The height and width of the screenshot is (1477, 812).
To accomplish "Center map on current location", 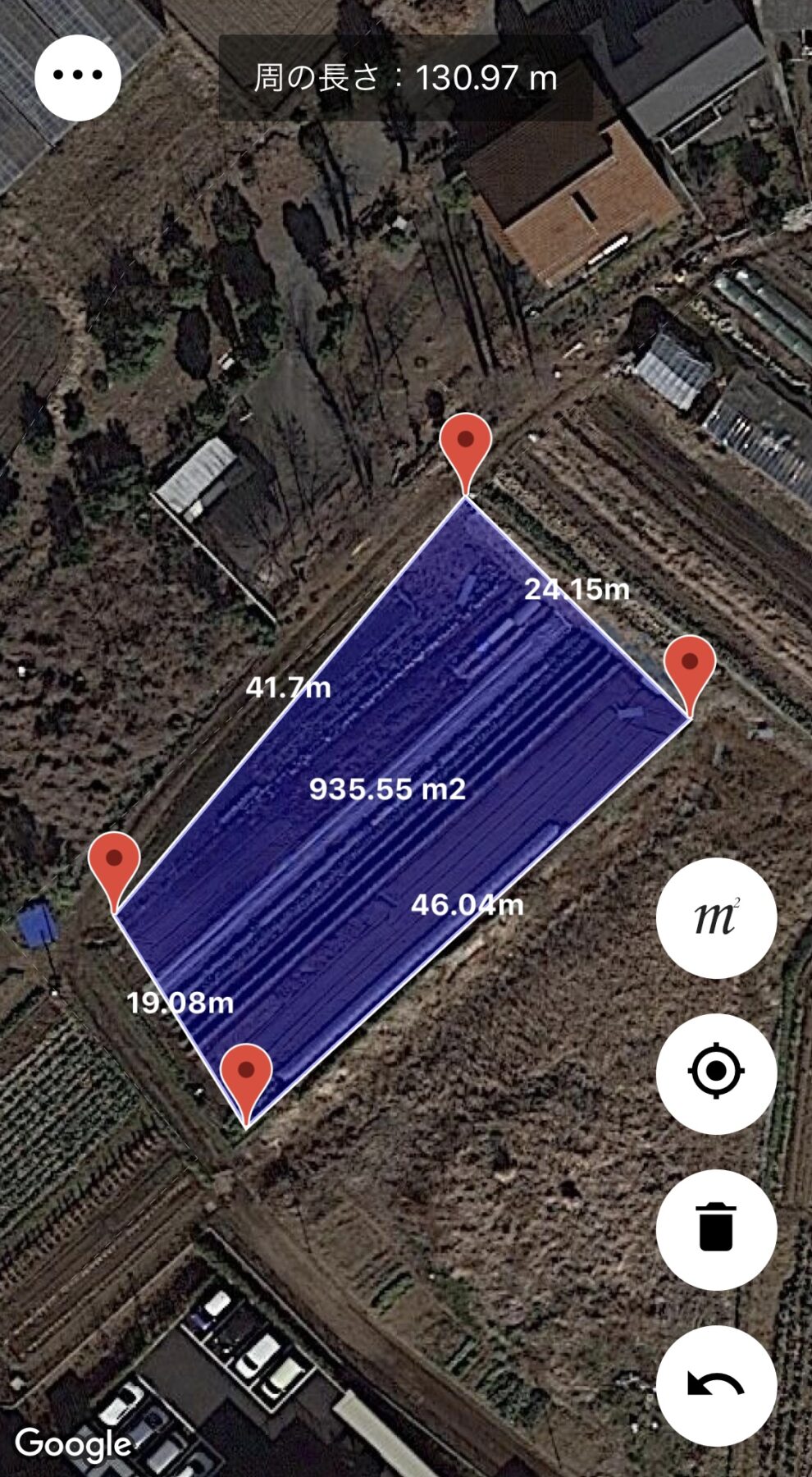I will pyautogui.click(x=716, y=1072).
